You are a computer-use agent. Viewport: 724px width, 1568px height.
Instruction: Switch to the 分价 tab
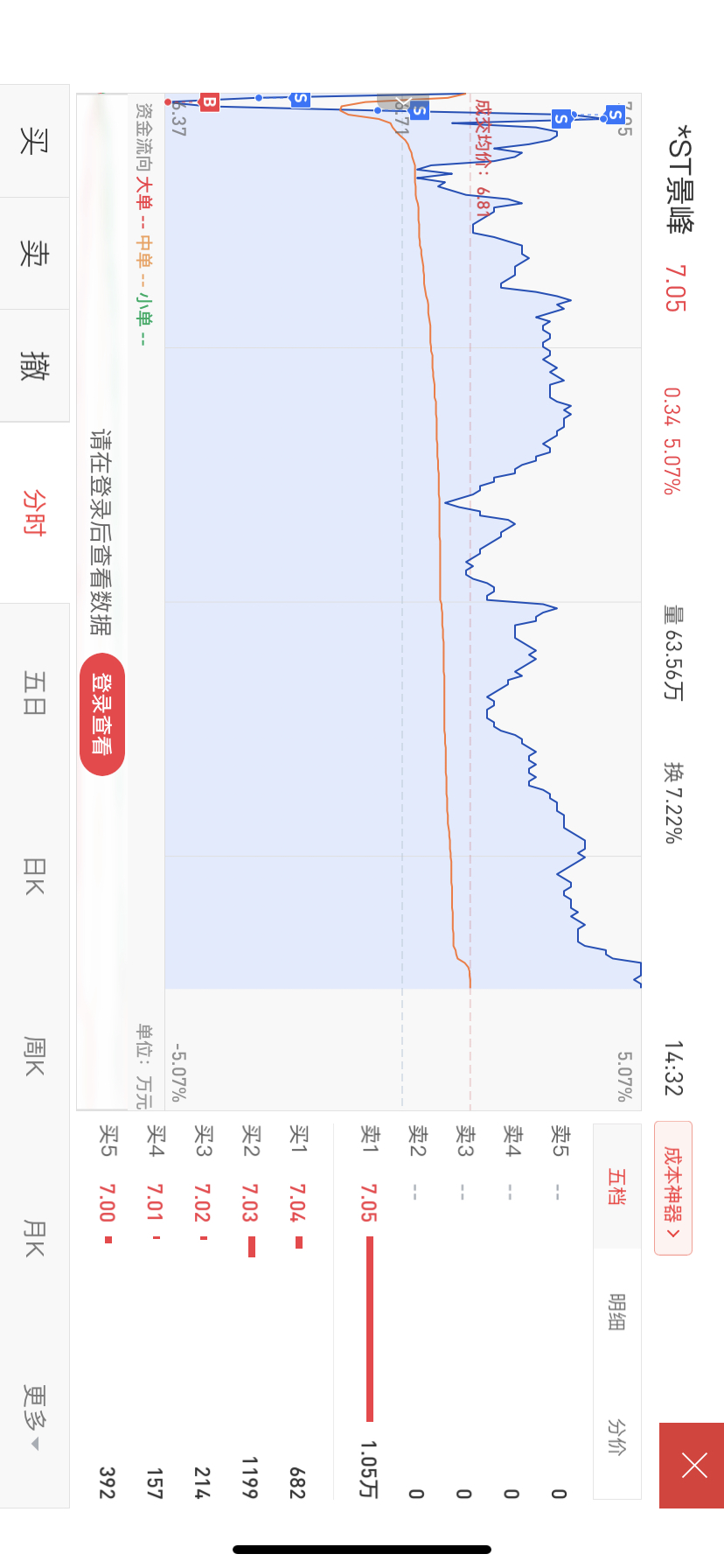tap(616, 1436)
